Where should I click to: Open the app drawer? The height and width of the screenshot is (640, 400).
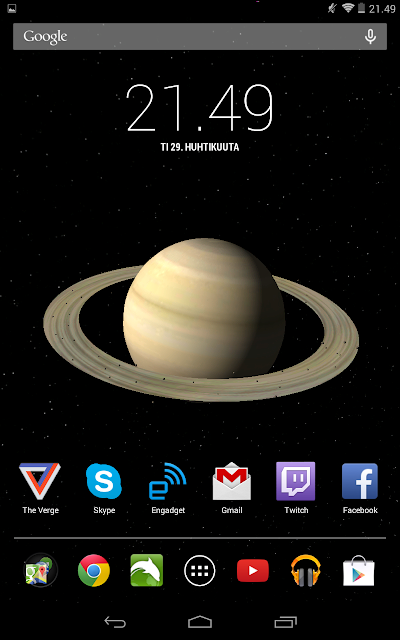pyautogui.click(x=200, y=570)
